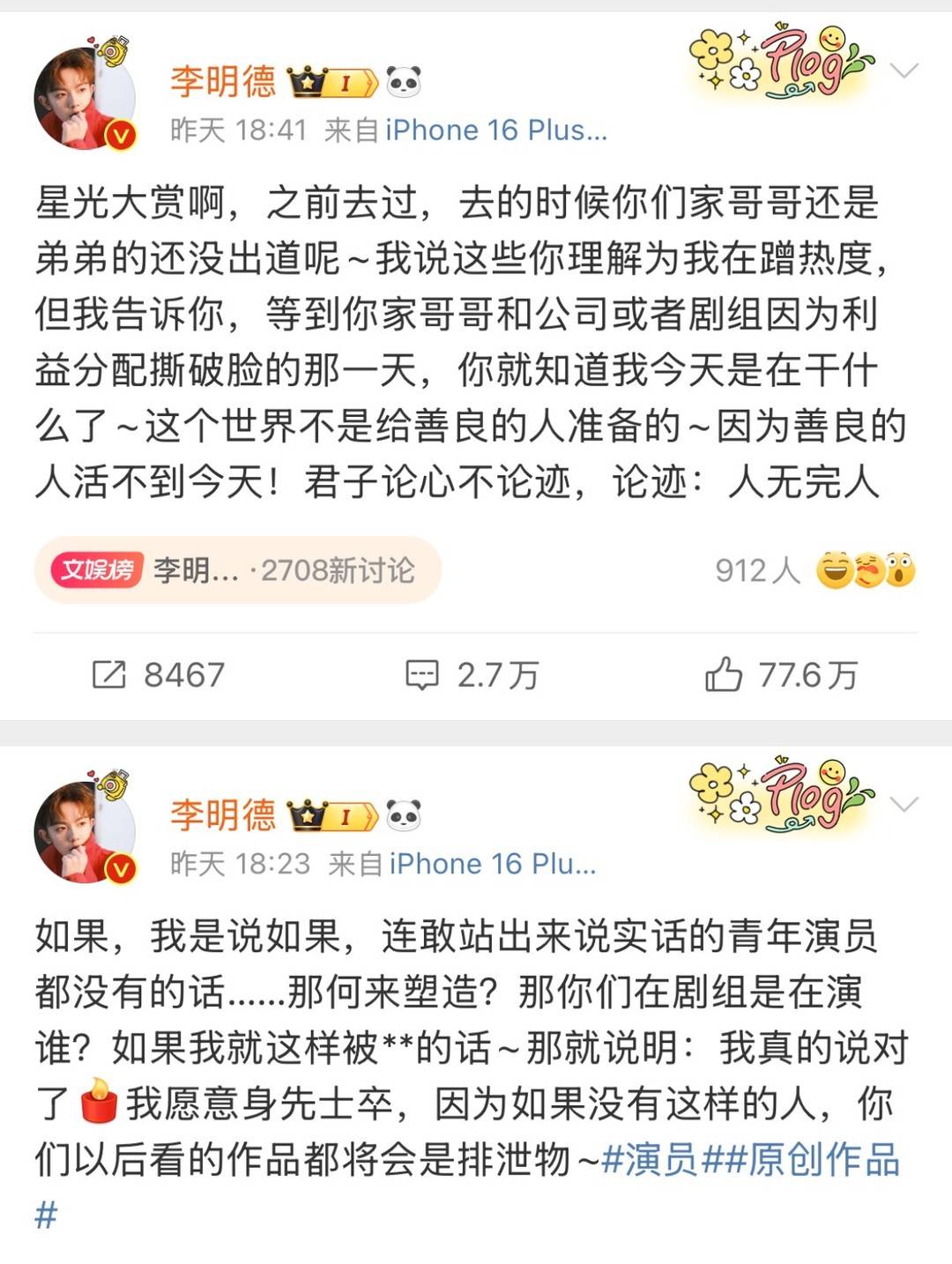View the 912人 emoji reactions
This screenshot has width=952, height=1264.
click(x=815, y=570)
